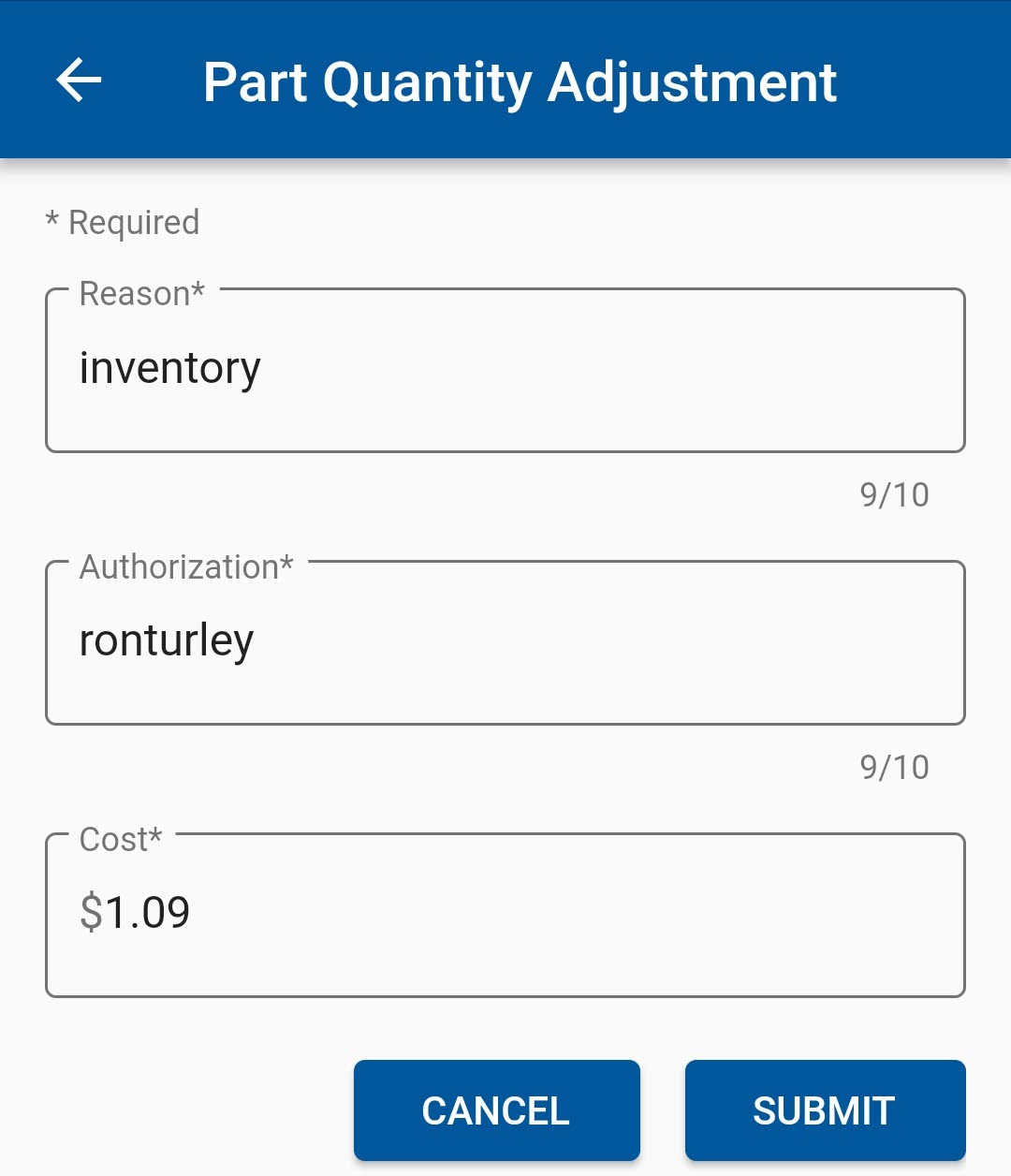1011x1176 pixels.
Task: Focus the Cost input field
Action: (505, 915)
